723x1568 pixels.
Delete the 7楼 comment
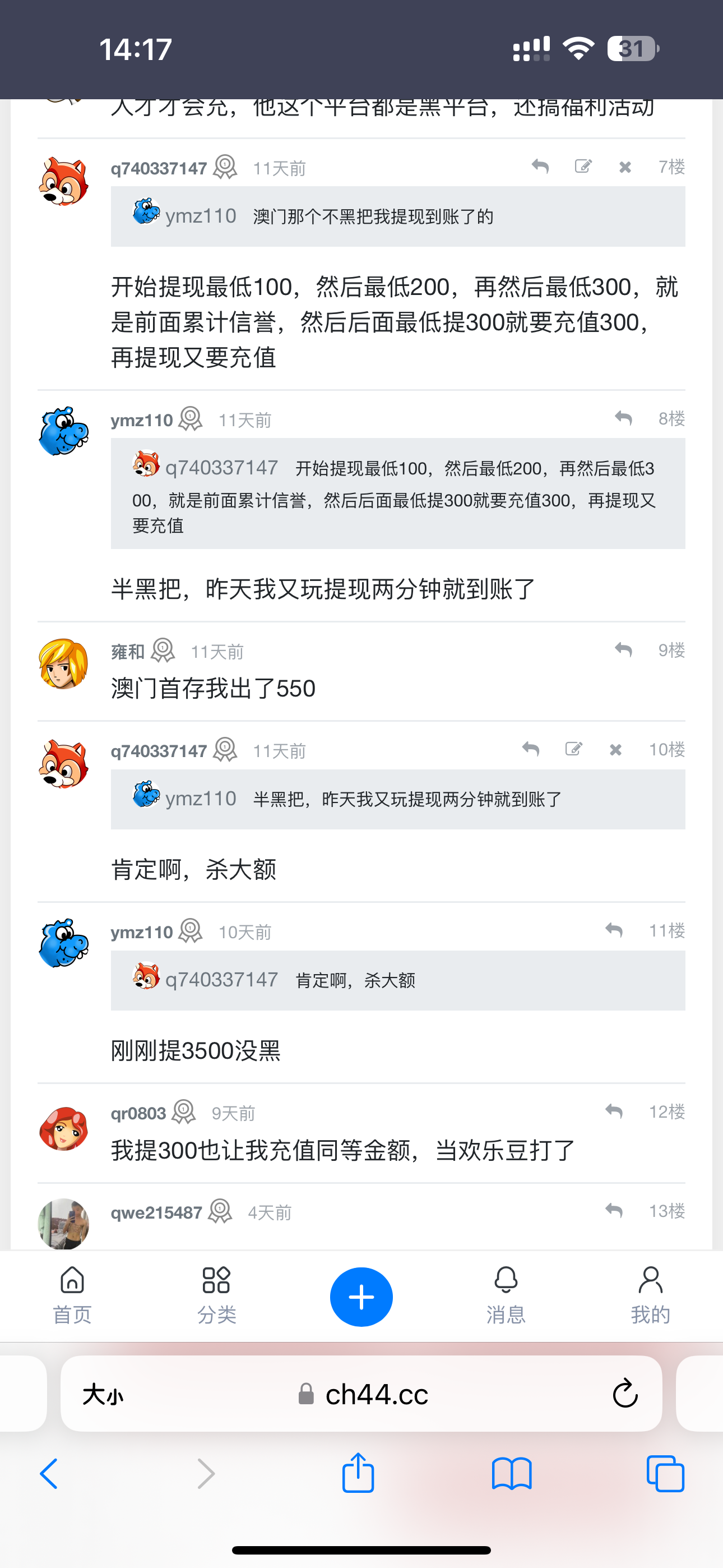click(x=625, y=167)
